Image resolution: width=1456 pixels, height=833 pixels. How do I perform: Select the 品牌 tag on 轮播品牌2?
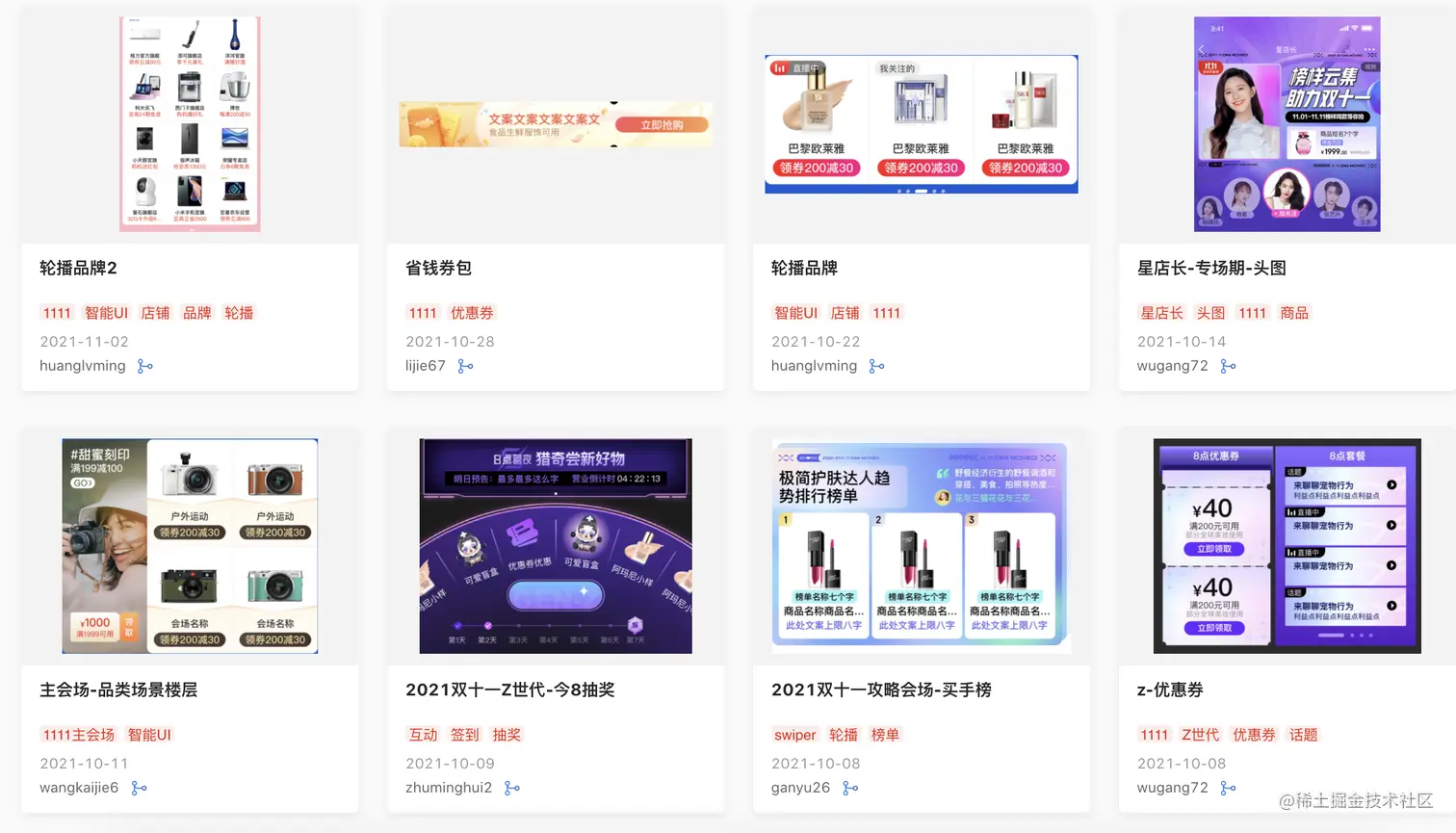tap(197, 313)
